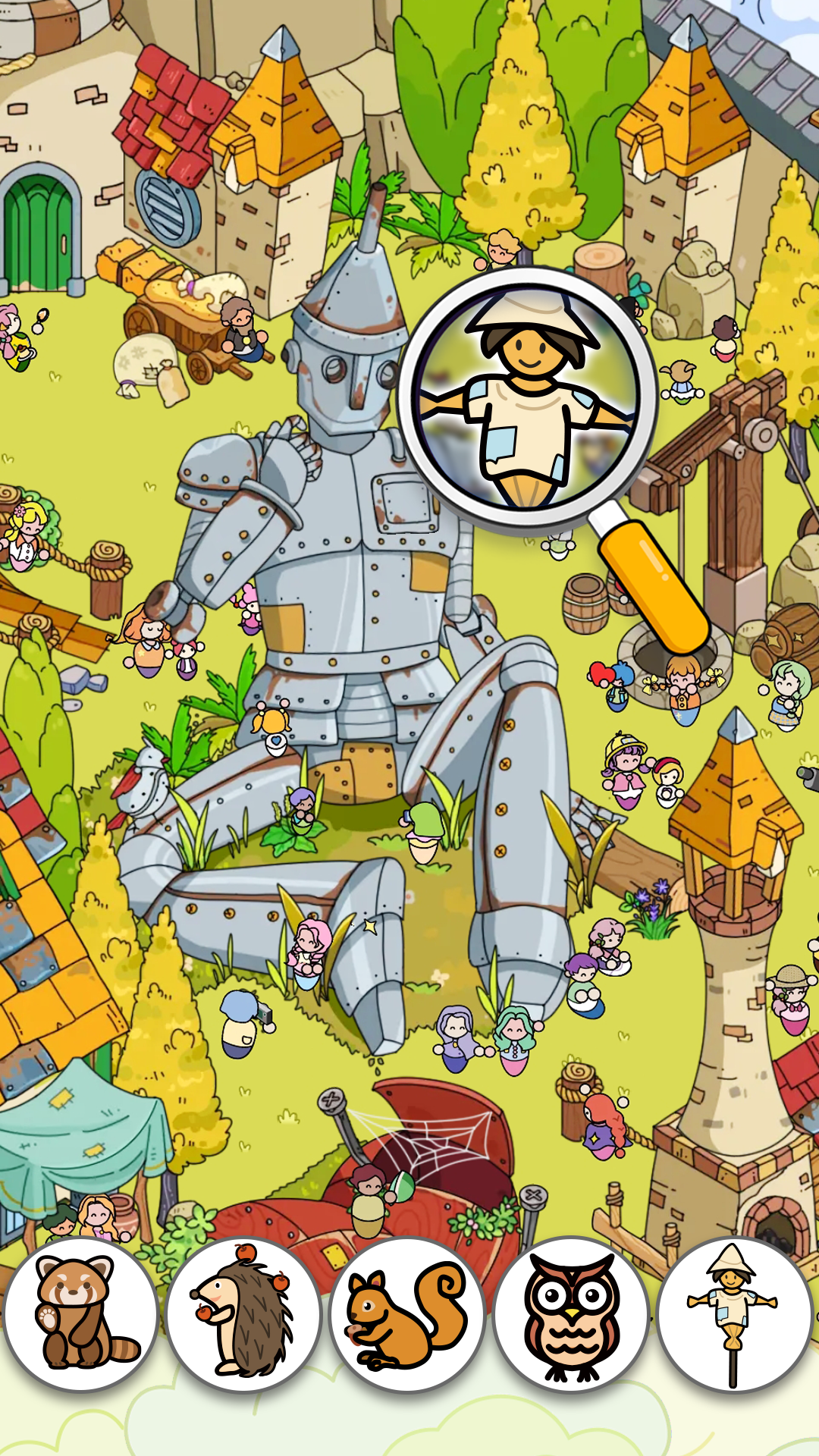Click the sparkle near the Tin Man's leg
The height and width of the screenshot is (1456, 819).
tap(369, 926)
